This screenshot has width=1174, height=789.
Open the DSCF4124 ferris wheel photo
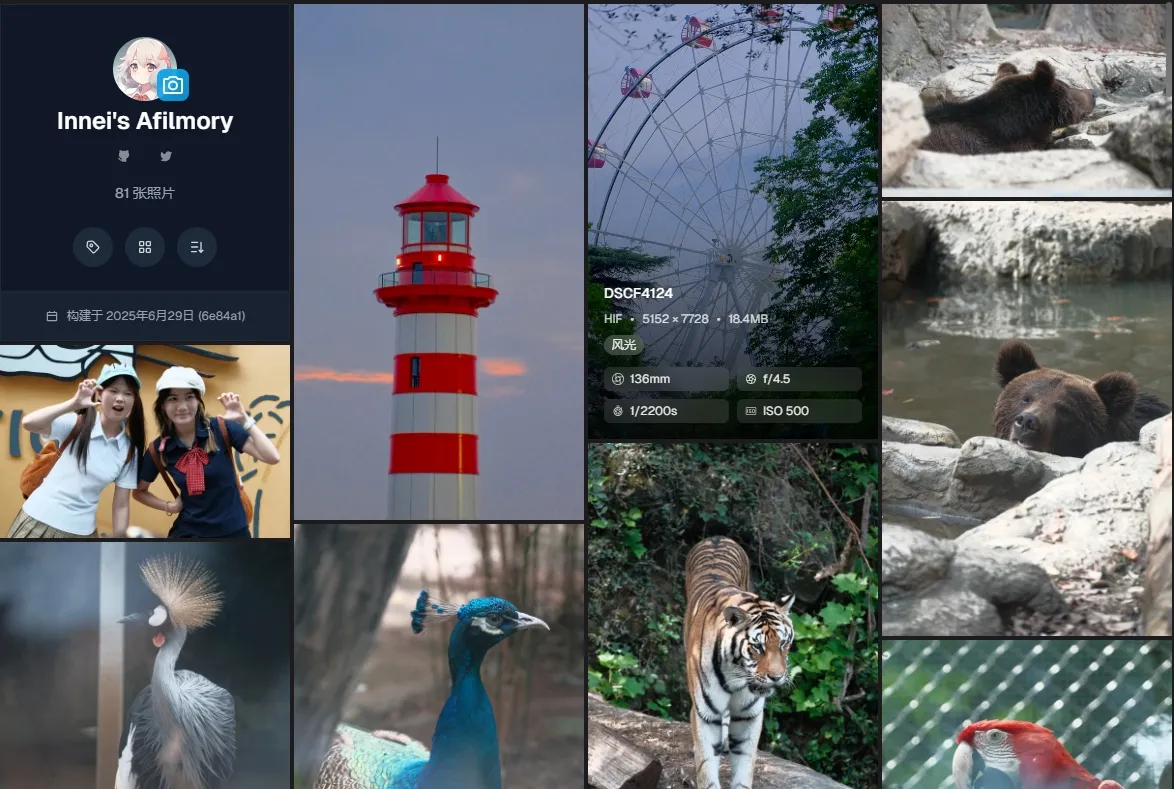click(732, 150)
